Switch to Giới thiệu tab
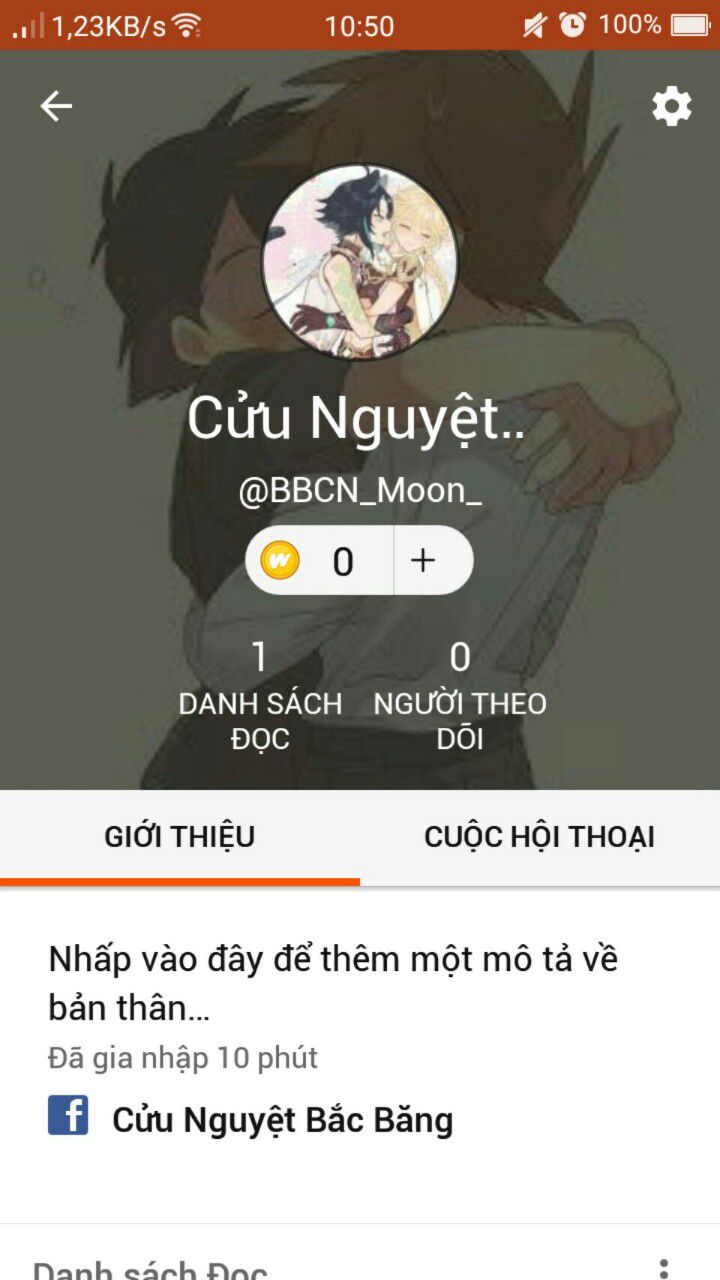Image resolution: width=720 pixels, height=1280 pixels. point(180,837)
